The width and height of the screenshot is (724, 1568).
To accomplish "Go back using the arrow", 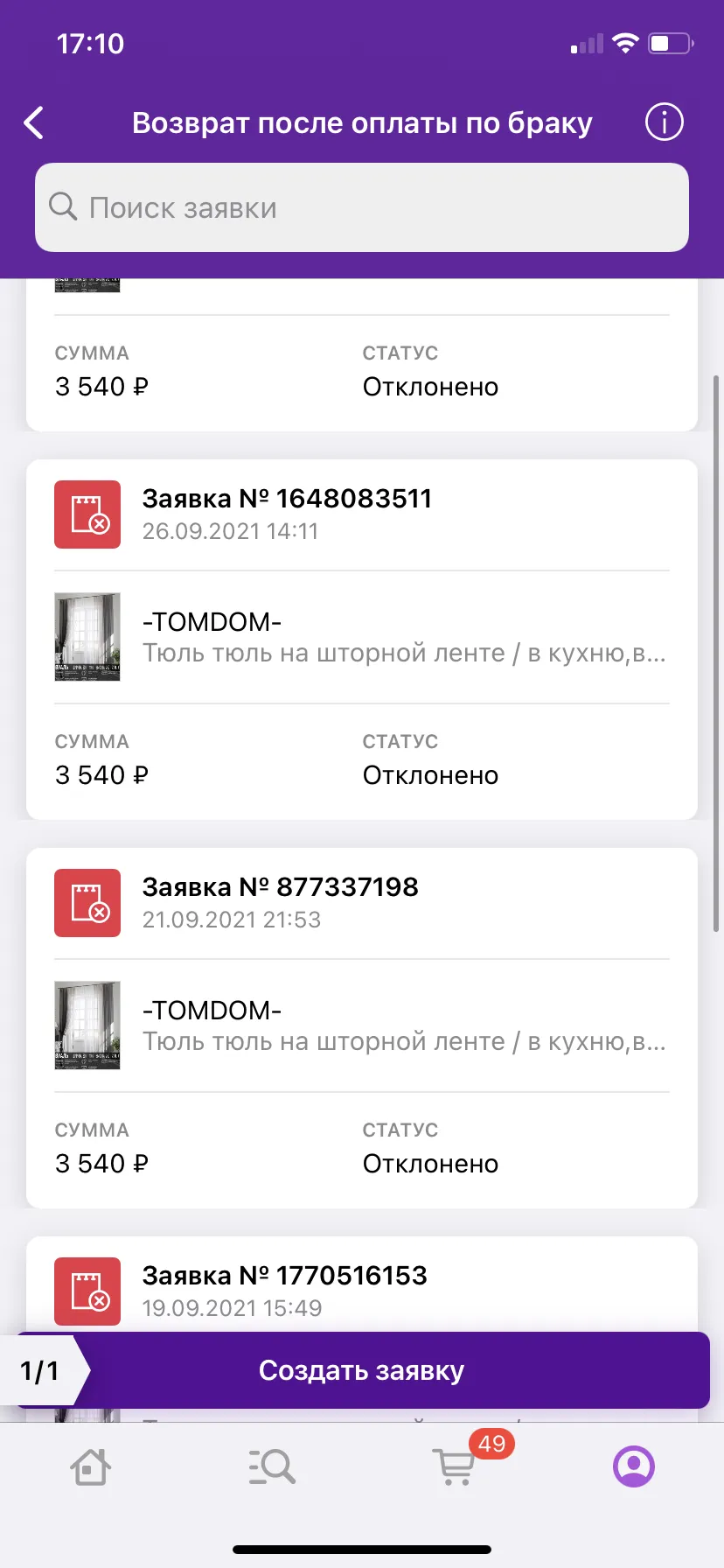I will (x=34, y=123).
